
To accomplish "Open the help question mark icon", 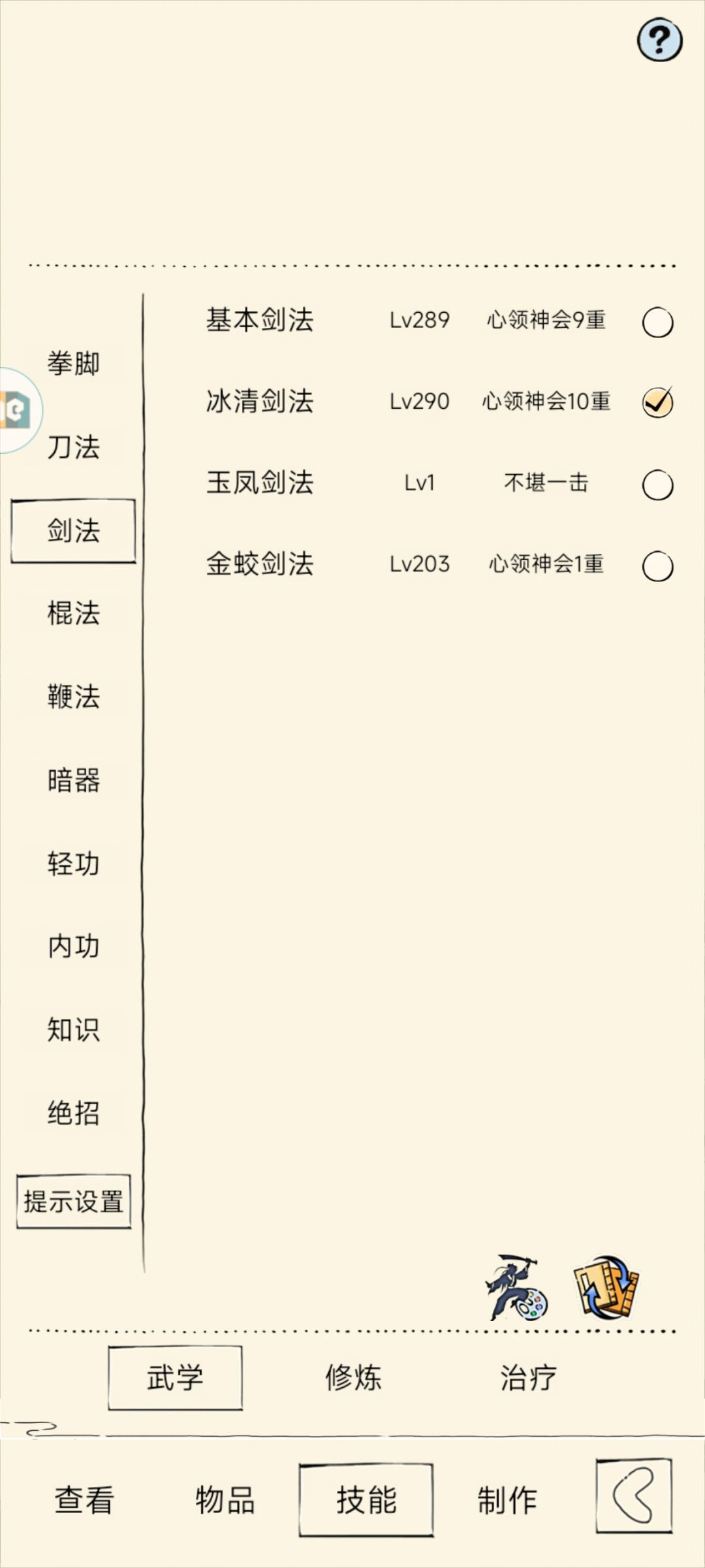I will click(x=659, y=40).
